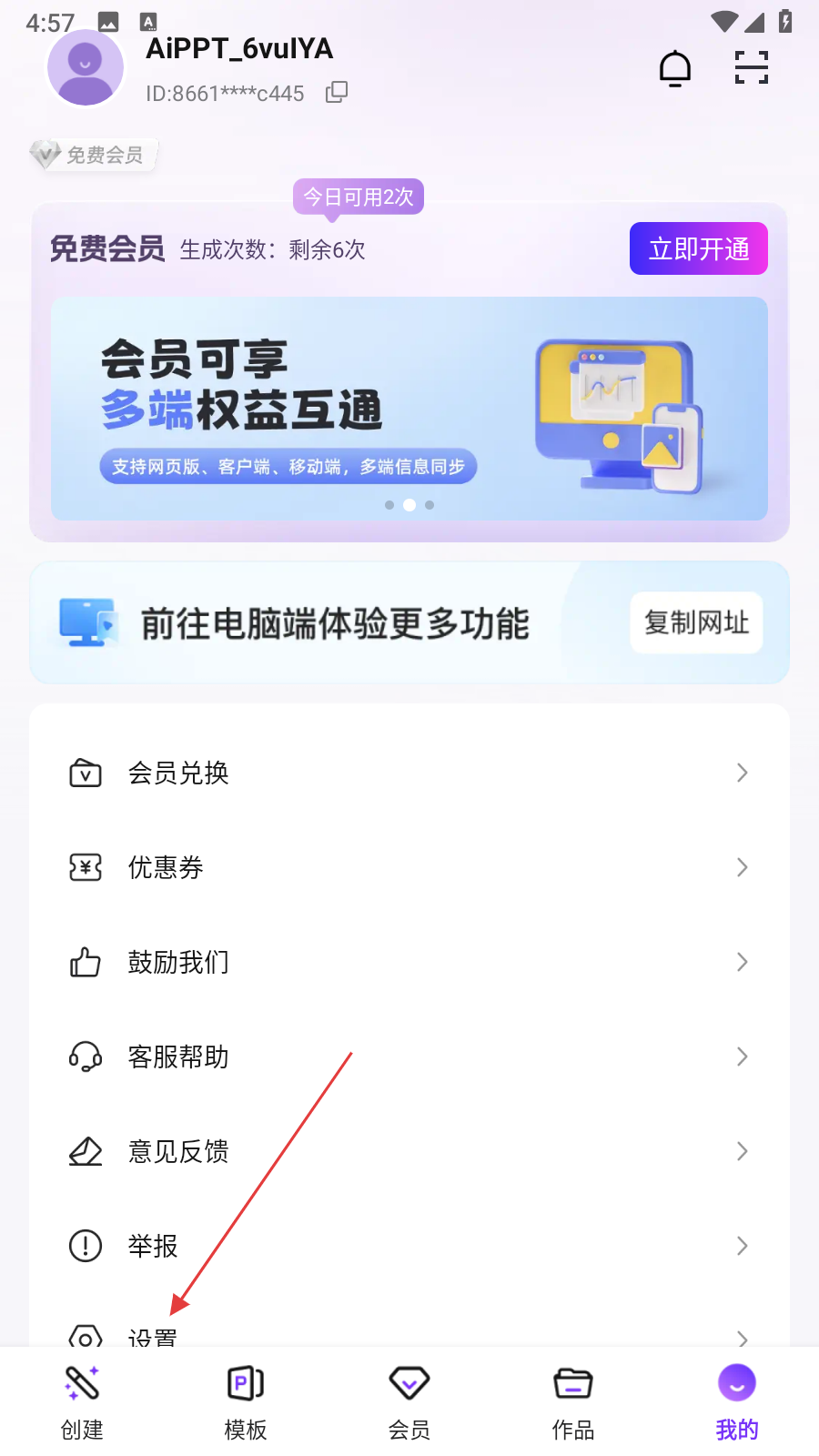Open the scan QR code icon
This screenshot has height=1456, width=819.
pos(752,68)
